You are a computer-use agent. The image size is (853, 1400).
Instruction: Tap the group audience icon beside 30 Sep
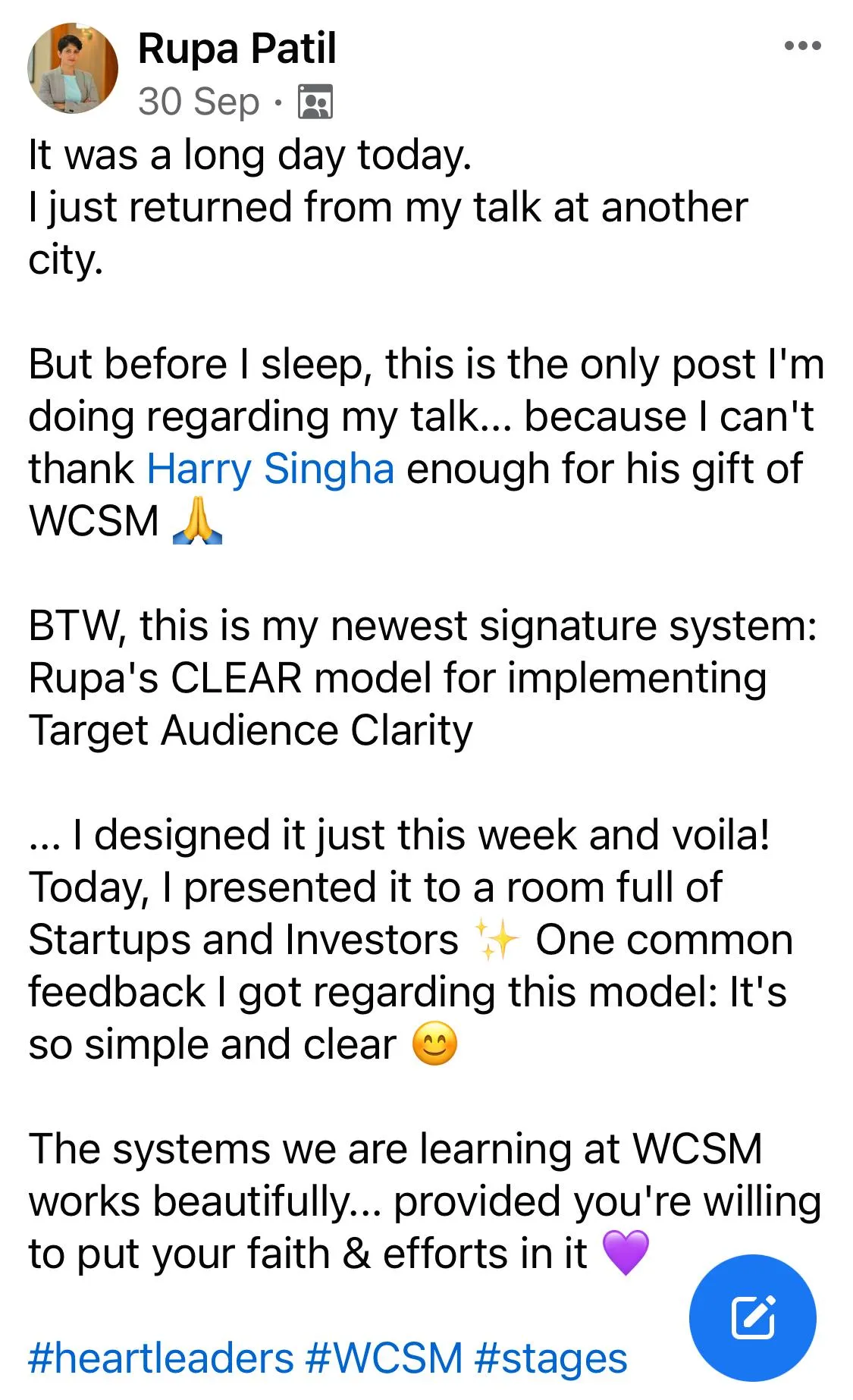[x=315, y=102]
